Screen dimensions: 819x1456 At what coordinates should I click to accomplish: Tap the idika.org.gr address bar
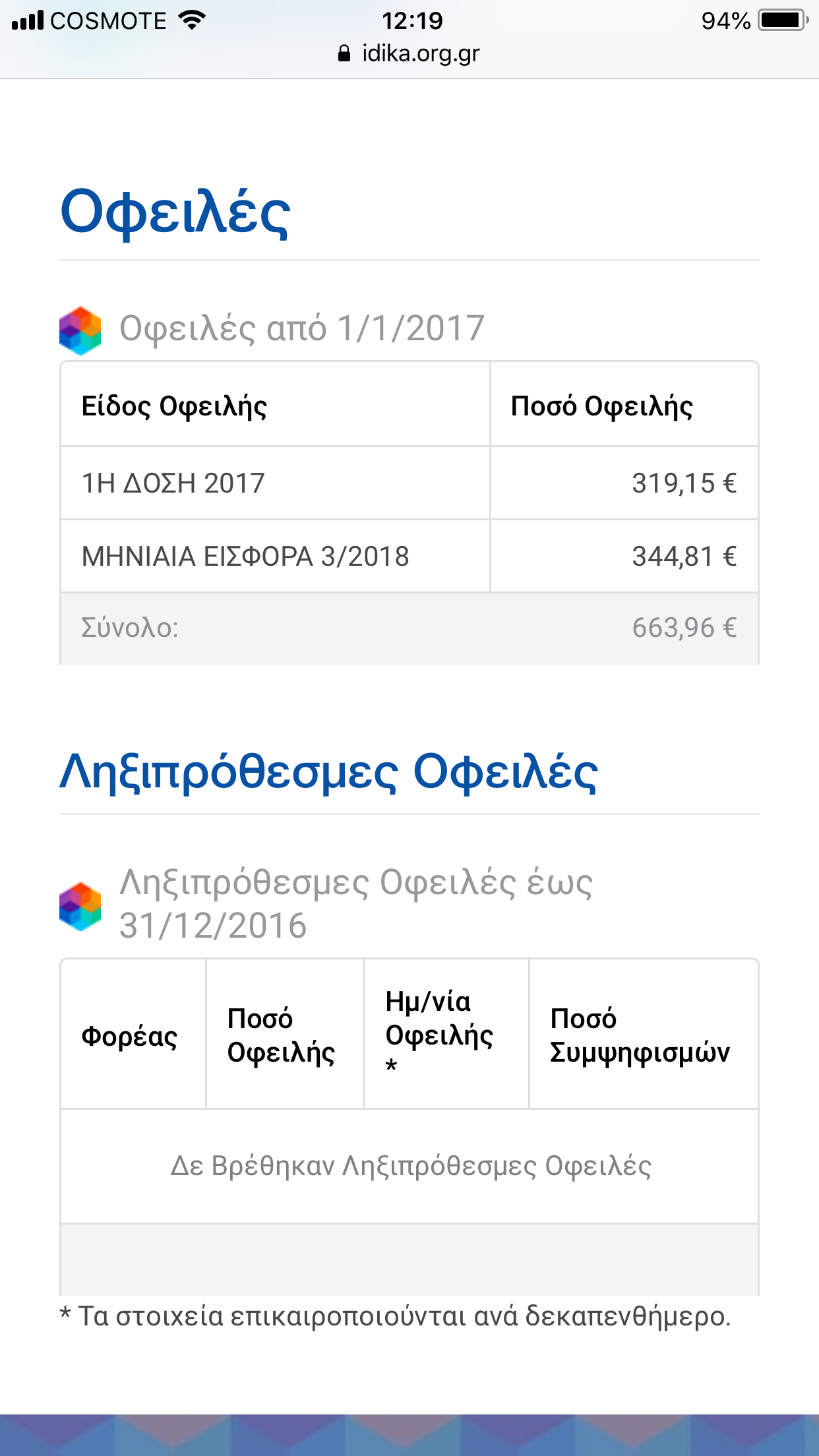[410, 53]
